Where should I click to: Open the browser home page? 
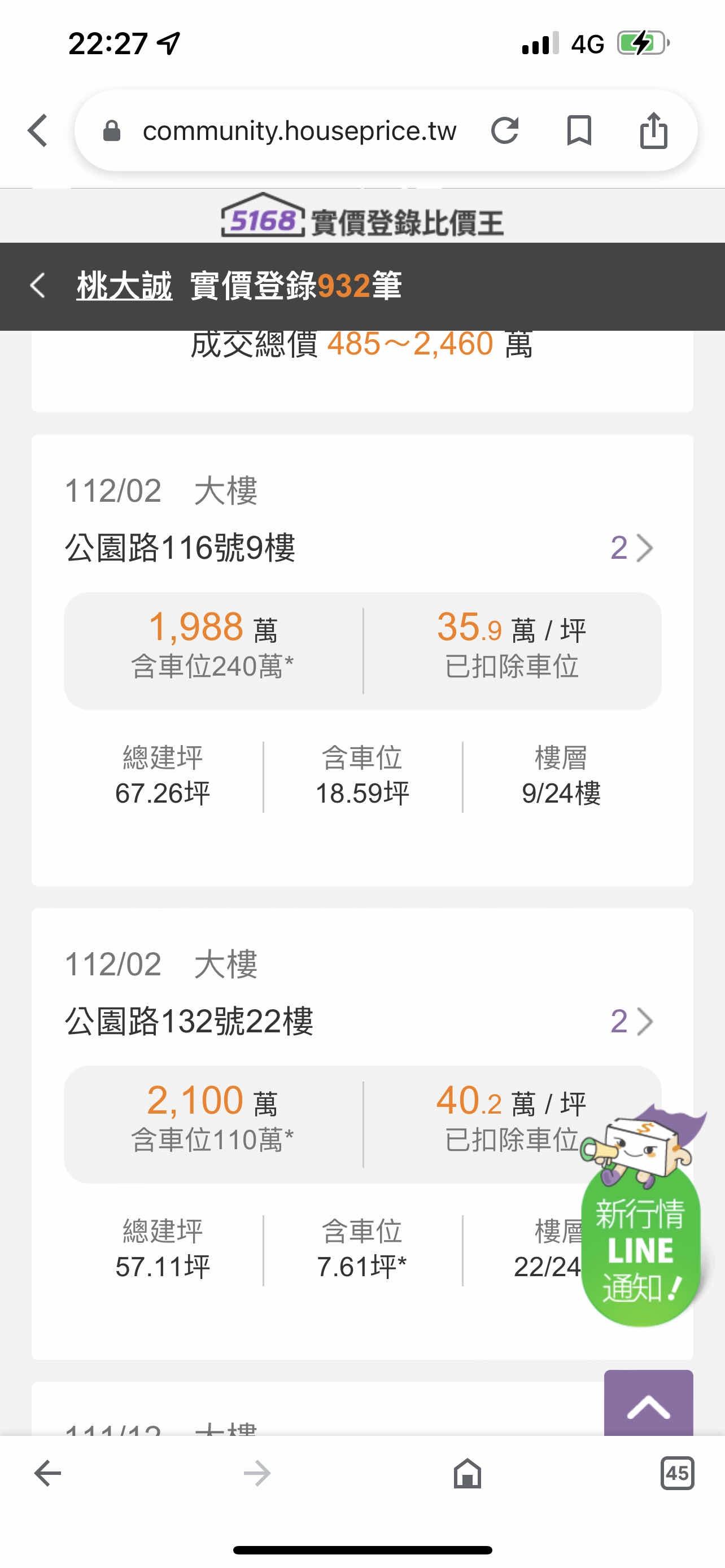tap(467, 1474)
